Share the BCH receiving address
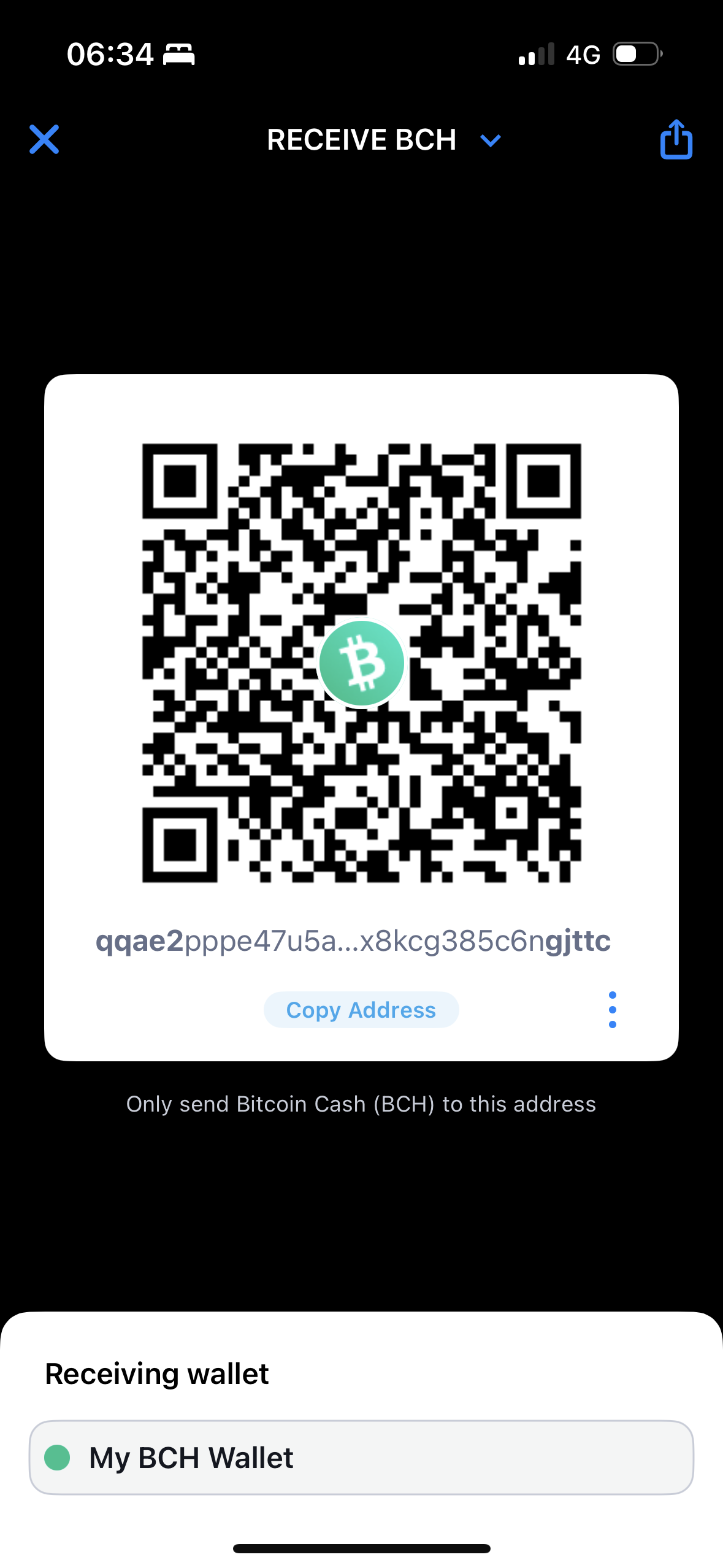 [x=676, y=139]
